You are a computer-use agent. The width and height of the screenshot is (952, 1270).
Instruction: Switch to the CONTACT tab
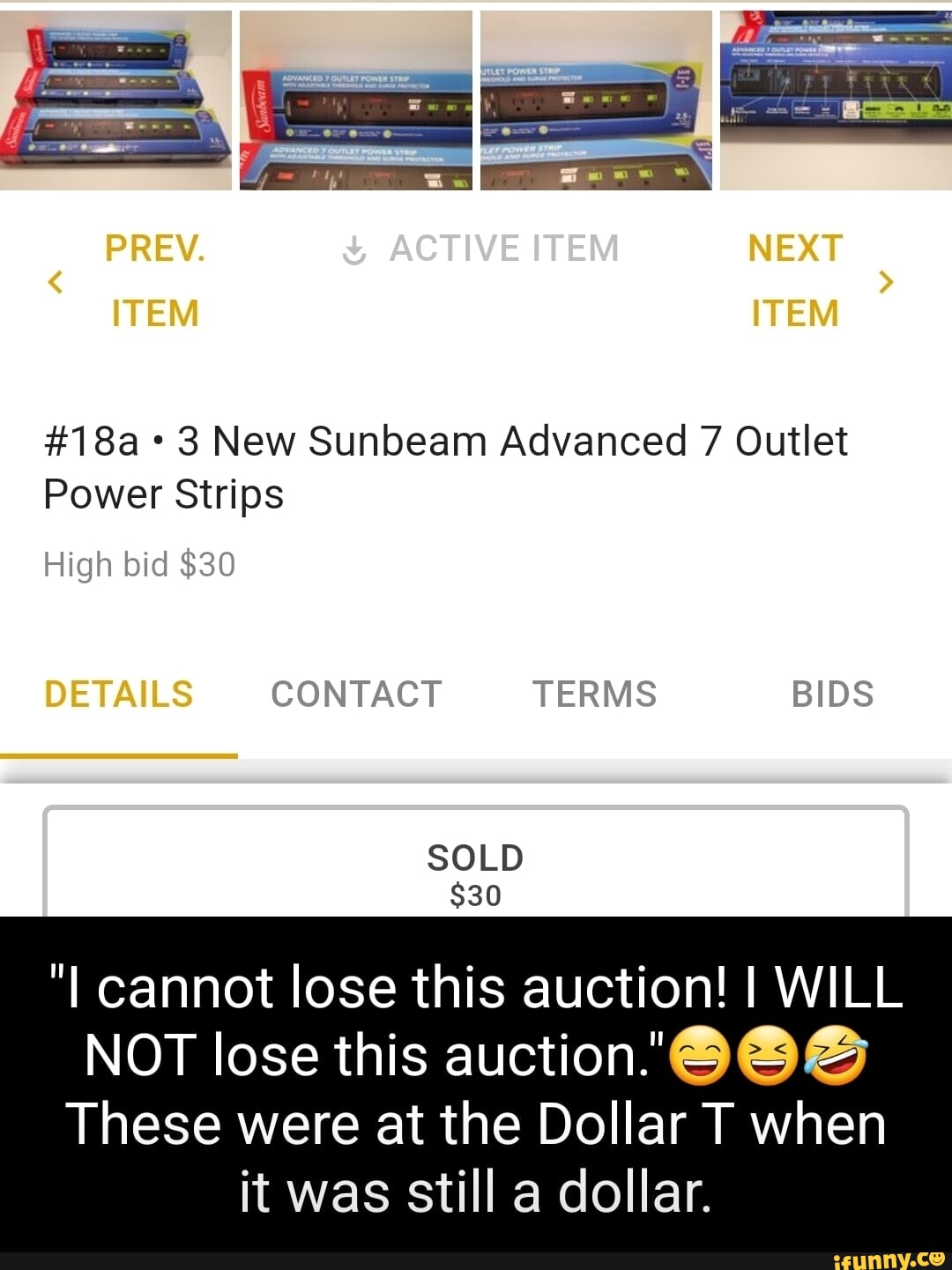(356, 695)
